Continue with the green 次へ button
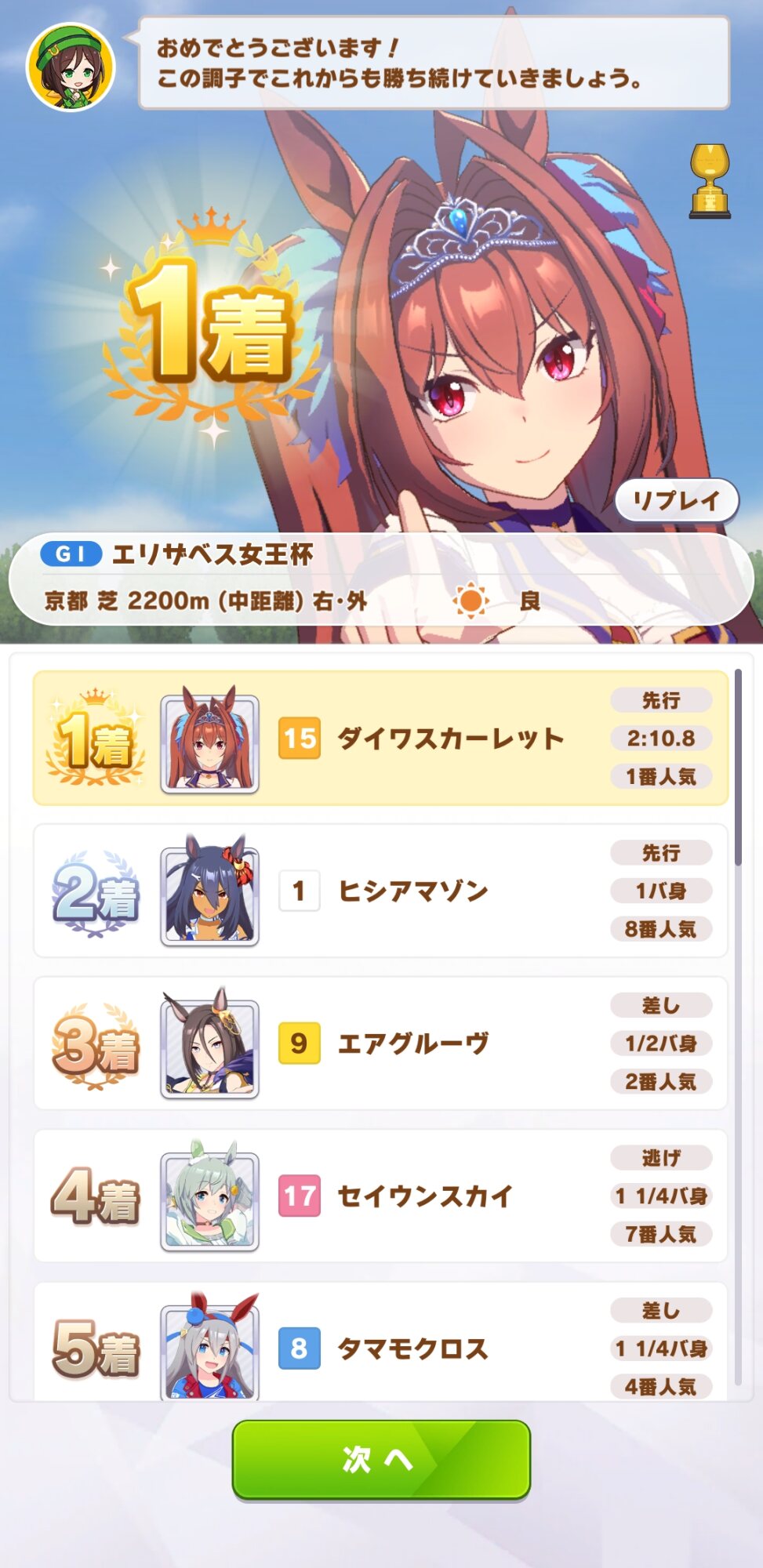 click(x=381, y=1460)
